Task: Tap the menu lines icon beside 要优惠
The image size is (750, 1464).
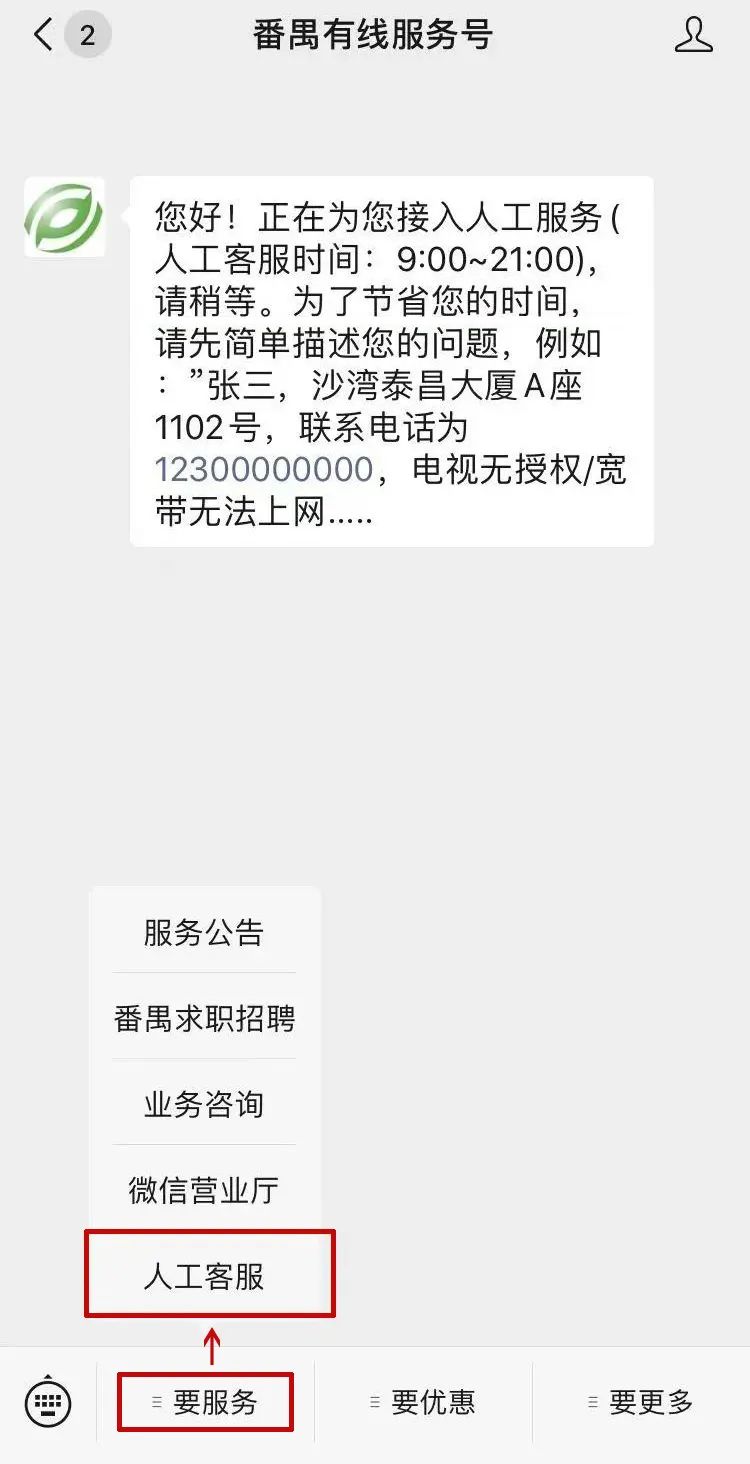Action: (375, 1402)
